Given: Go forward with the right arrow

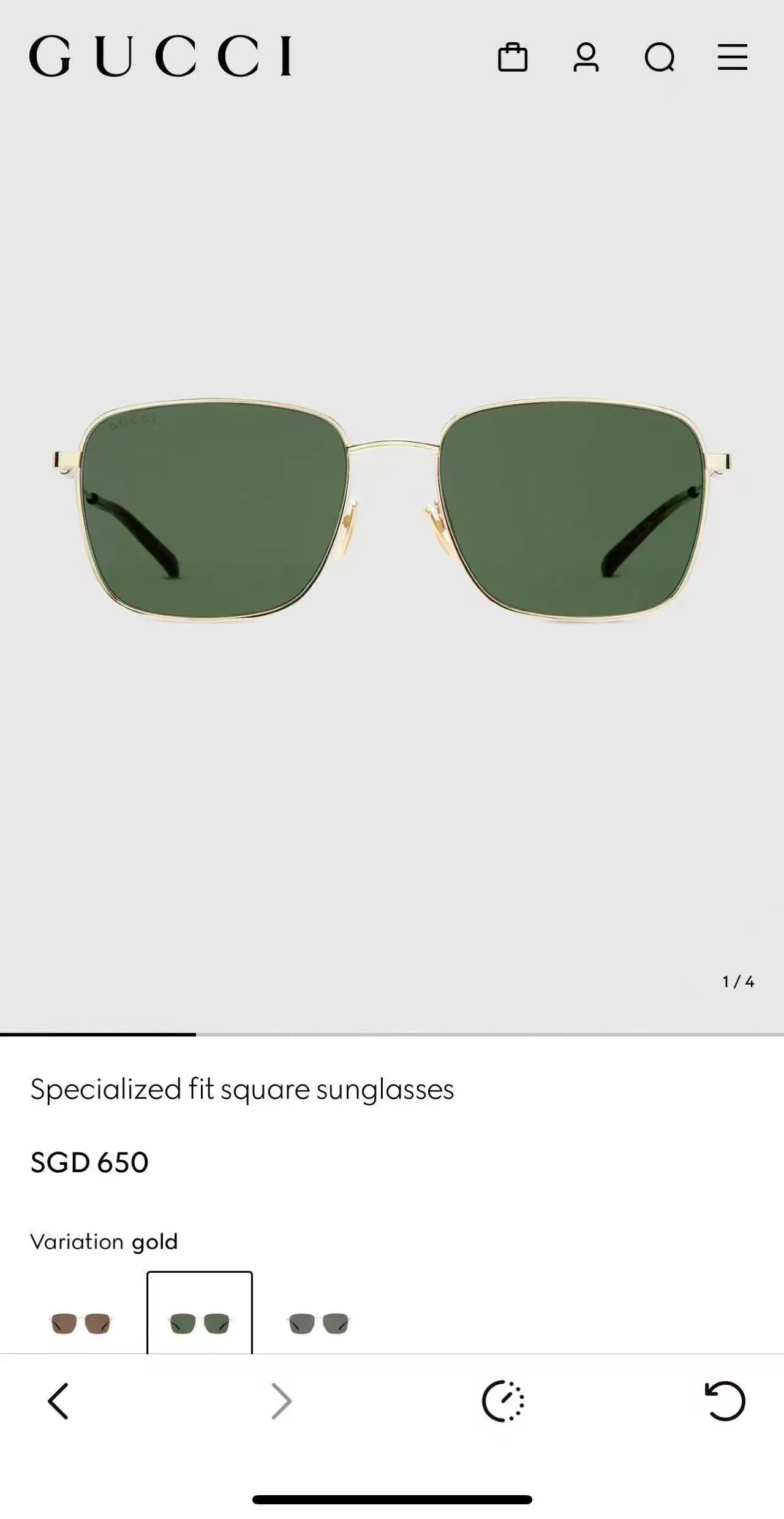Looking at the screenshot, I should pyautogui.click(x=282, y=1401).
